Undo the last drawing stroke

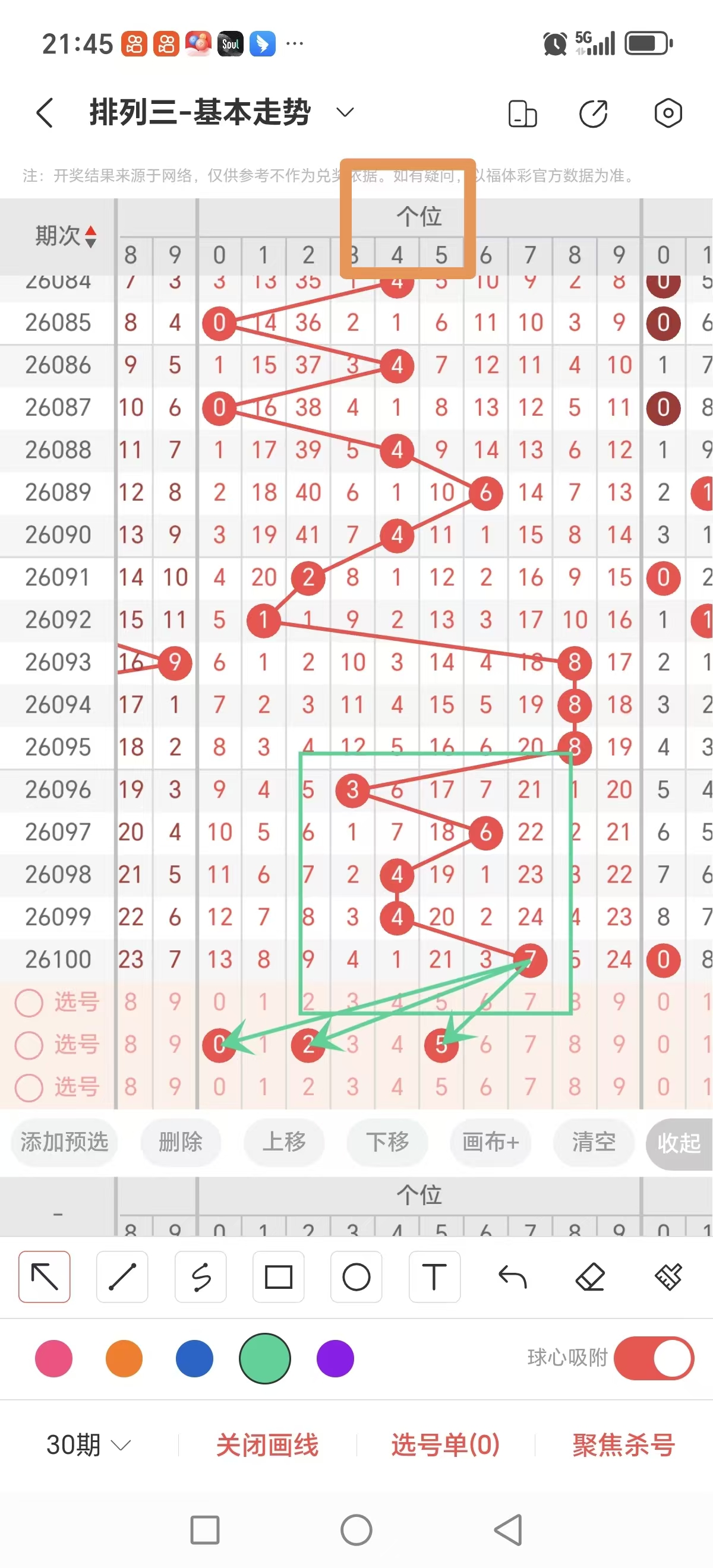pos(512,1276)
